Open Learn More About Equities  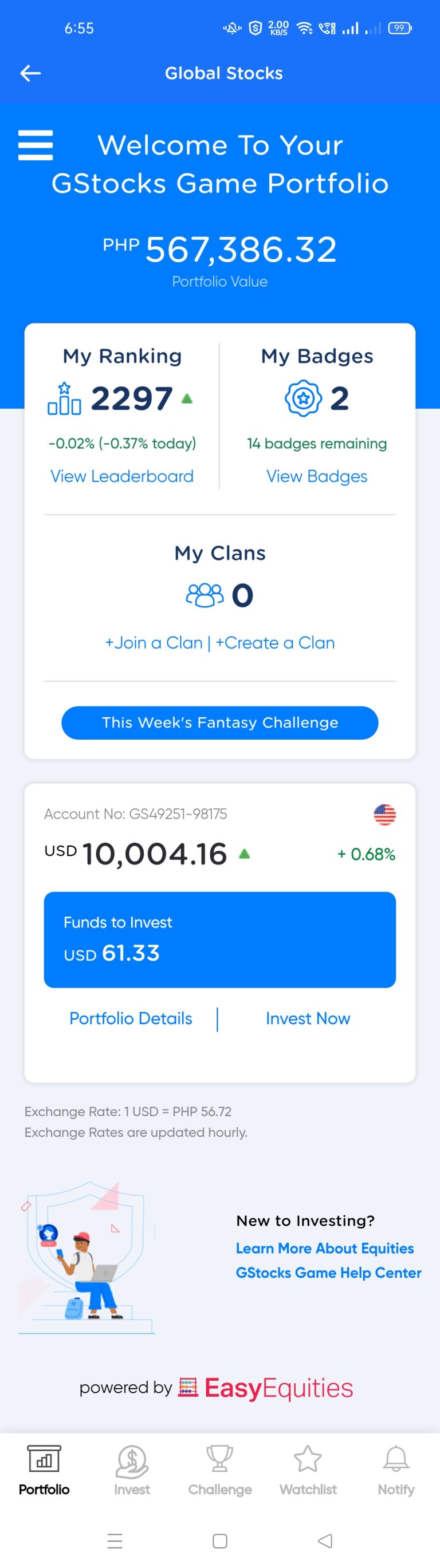point(324,1249)
